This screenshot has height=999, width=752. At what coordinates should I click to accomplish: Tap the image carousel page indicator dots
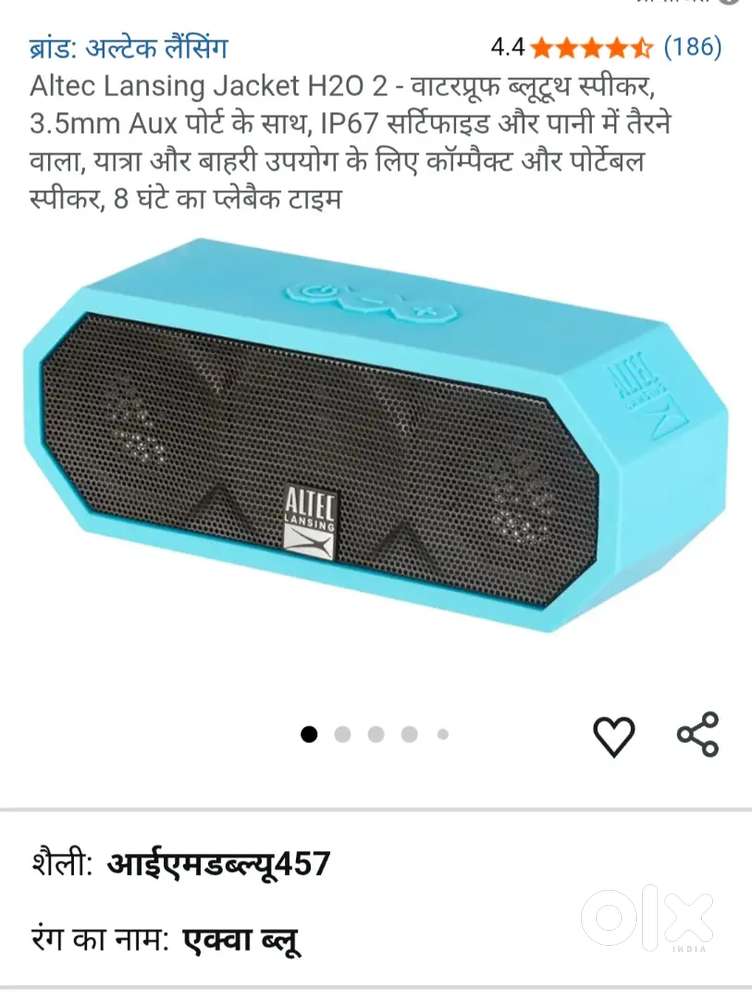(x=375, y=735)
